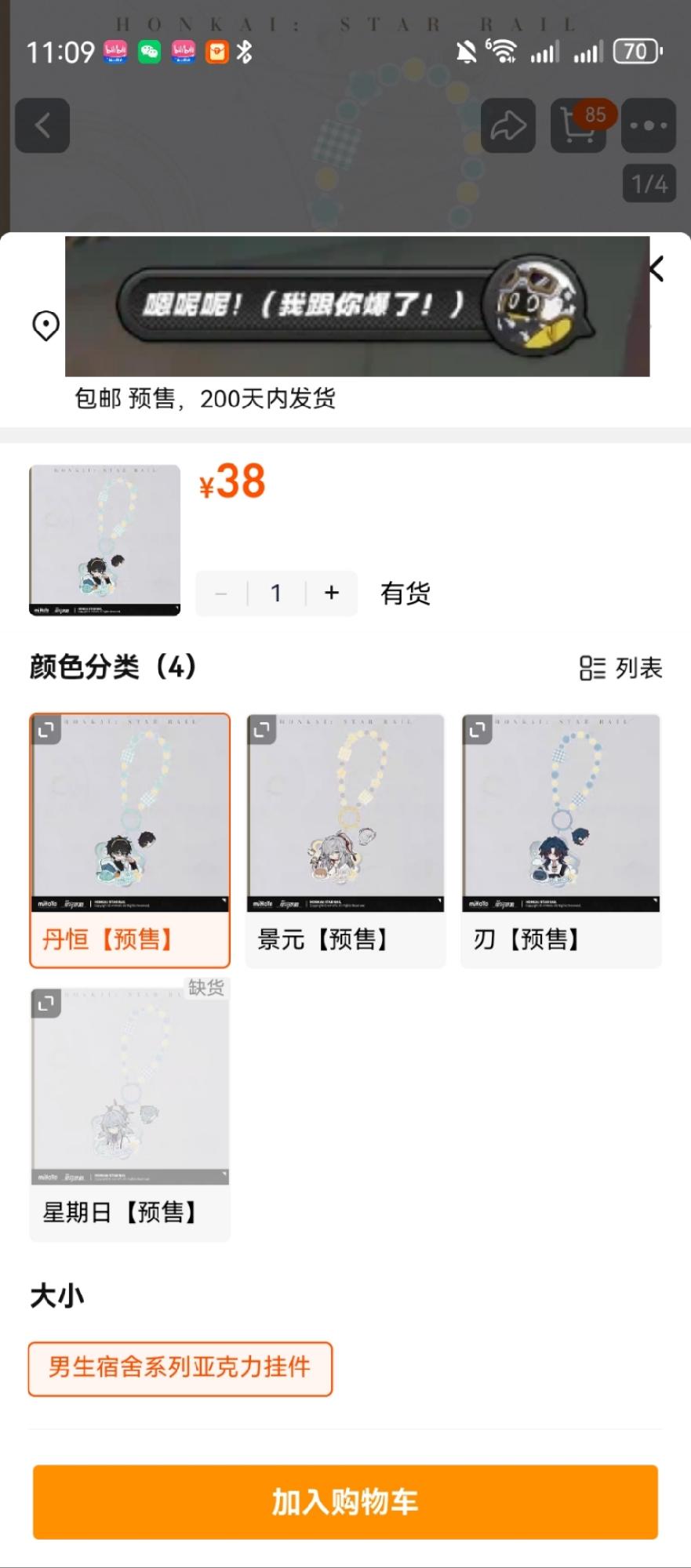Screen dimensions: 691x1568
Task: Open the shopping cart
Action: pyautogui.click(x=579, y=125)
